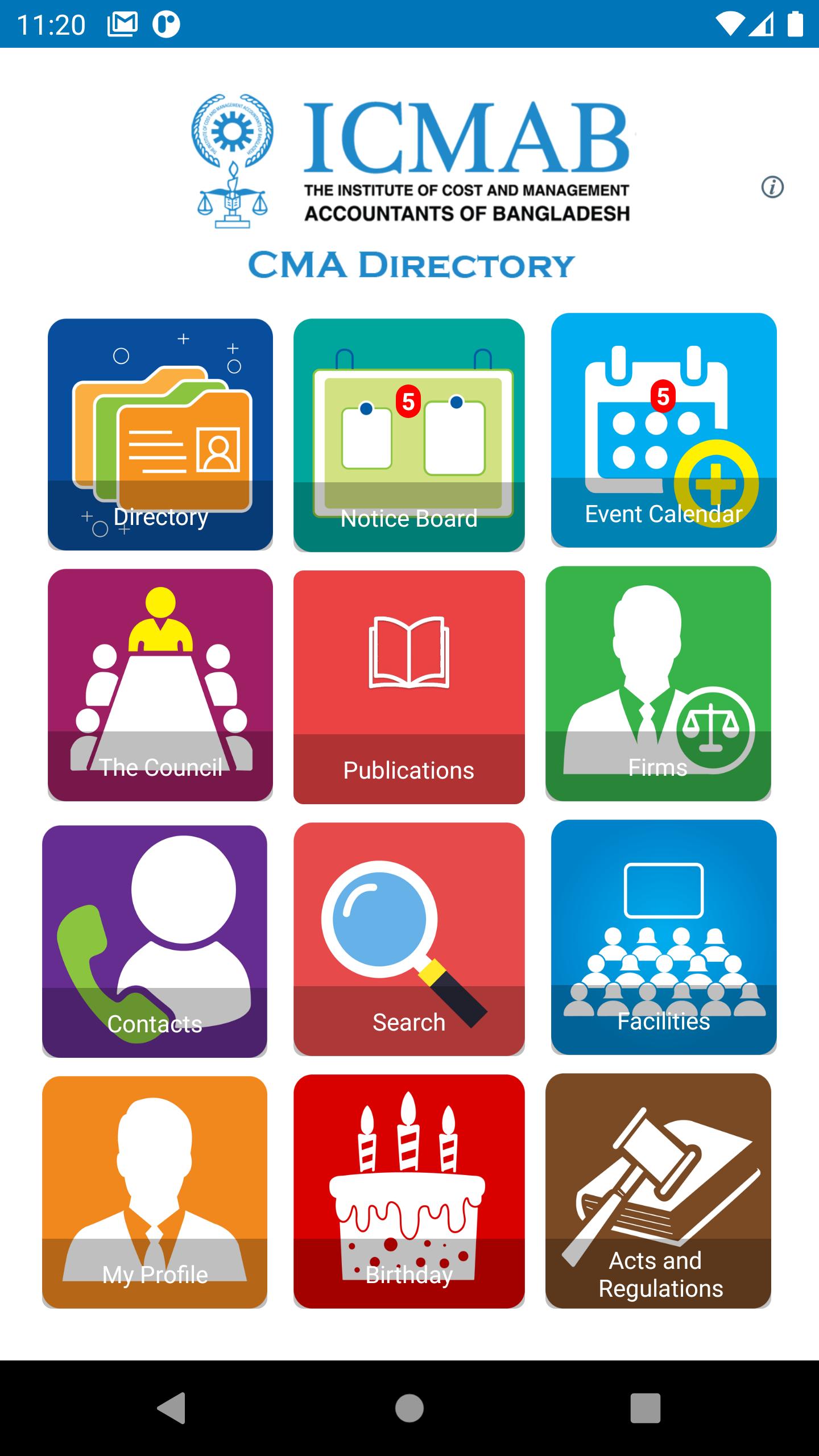819x1456 pixels.
Task: Open the Event Calendar
Action: (x=663, y=430)
